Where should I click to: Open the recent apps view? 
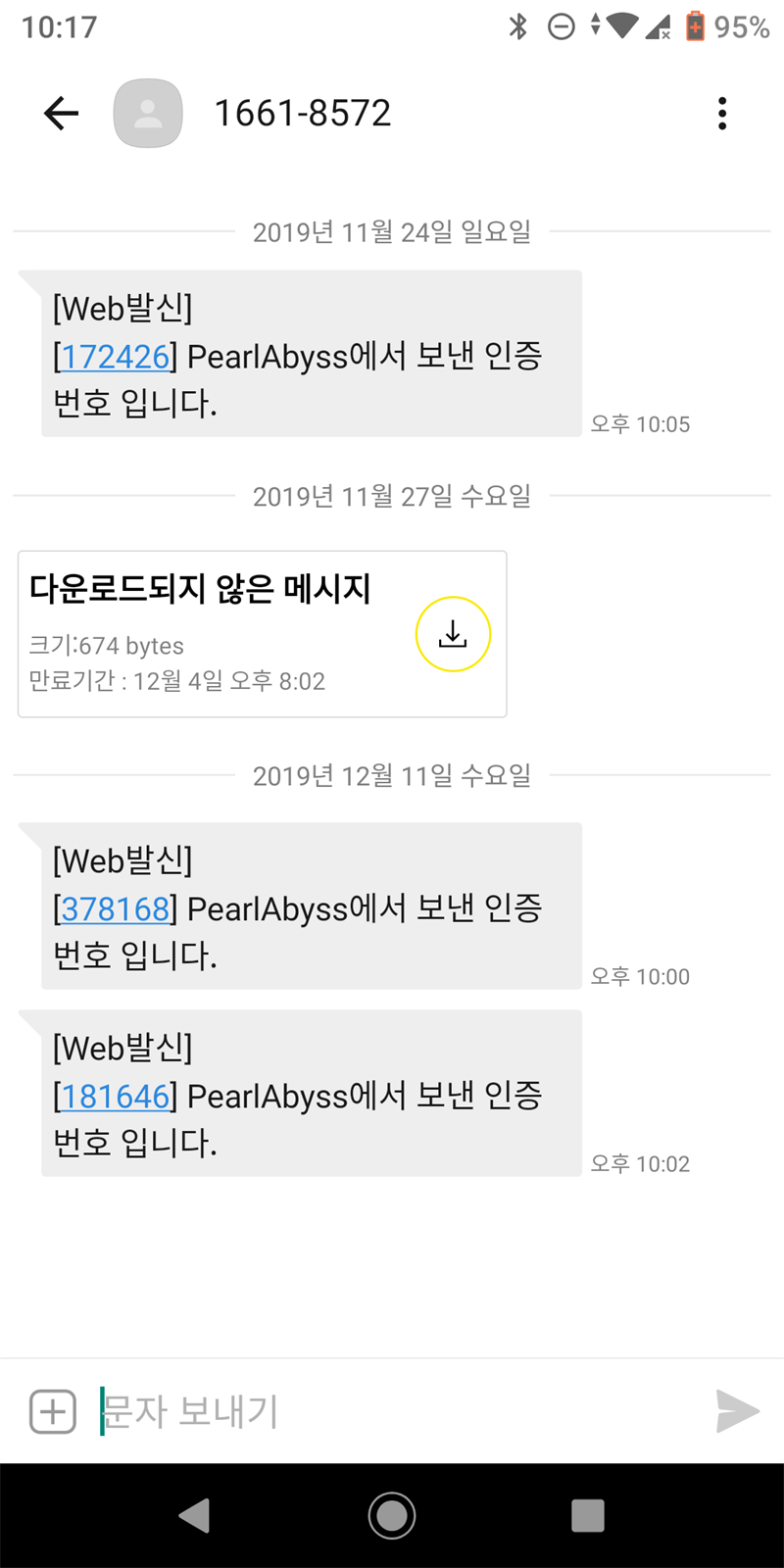587,1516
